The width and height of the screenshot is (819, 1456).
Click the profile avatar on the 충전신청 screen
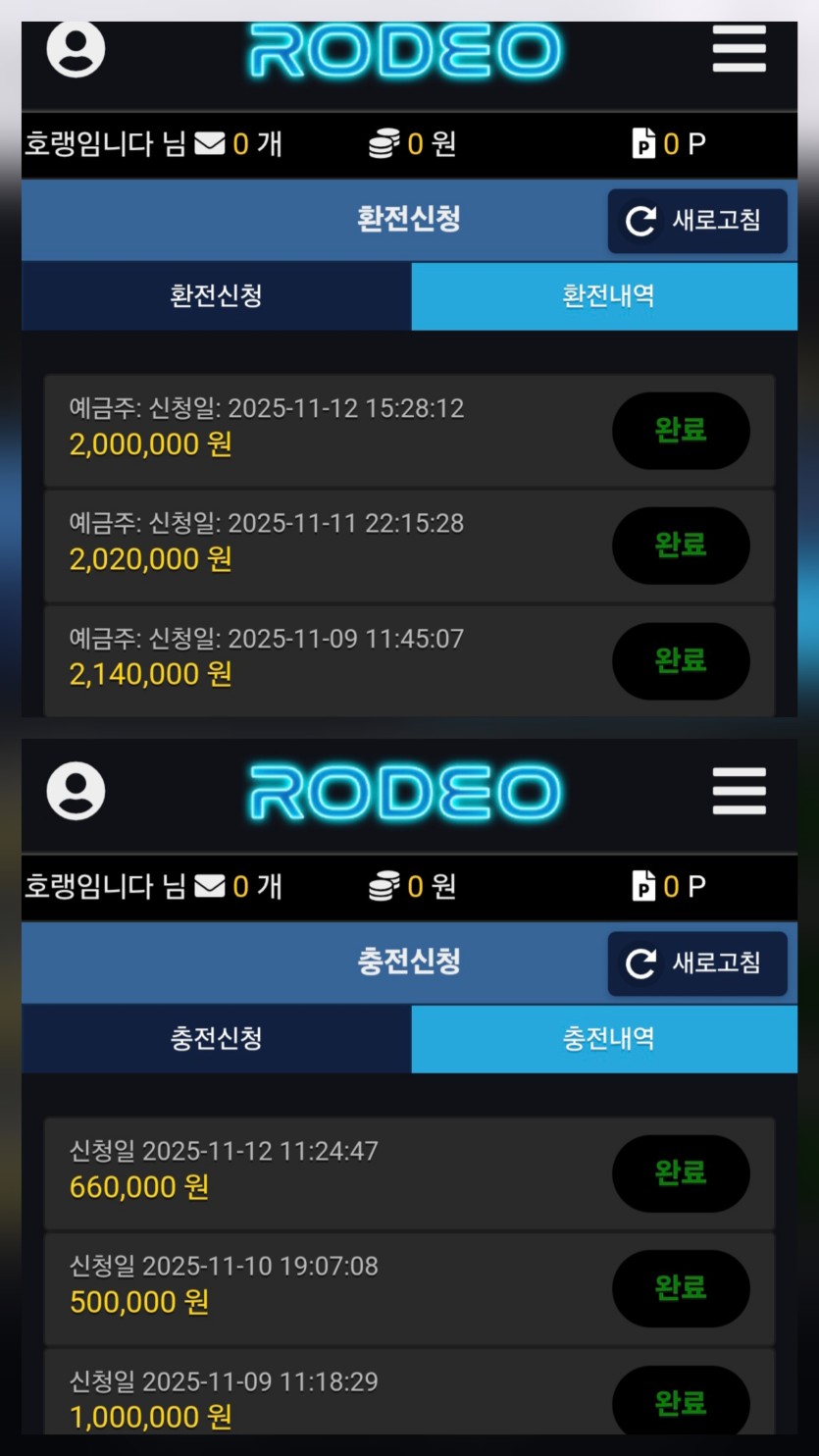(x=76, y=791)
